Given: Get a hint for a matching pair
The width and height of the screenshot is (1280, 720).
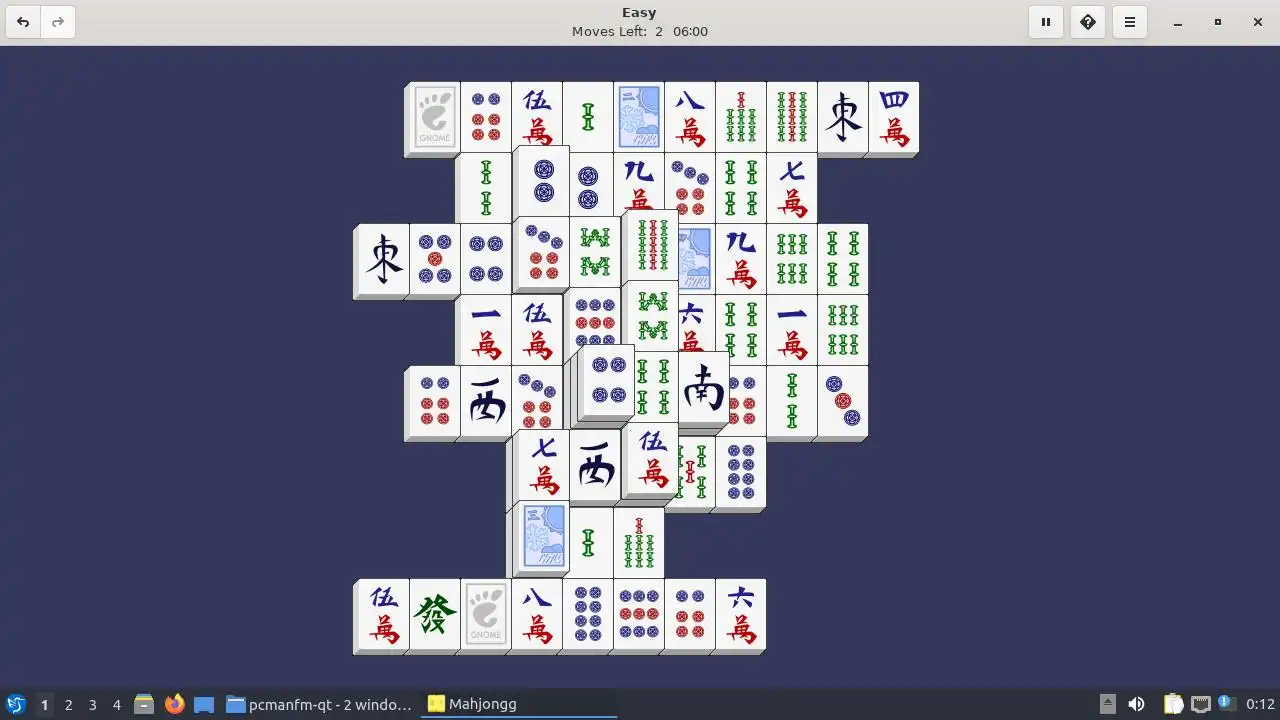Looking at the screenshot, I should (x=1088, y=22).
